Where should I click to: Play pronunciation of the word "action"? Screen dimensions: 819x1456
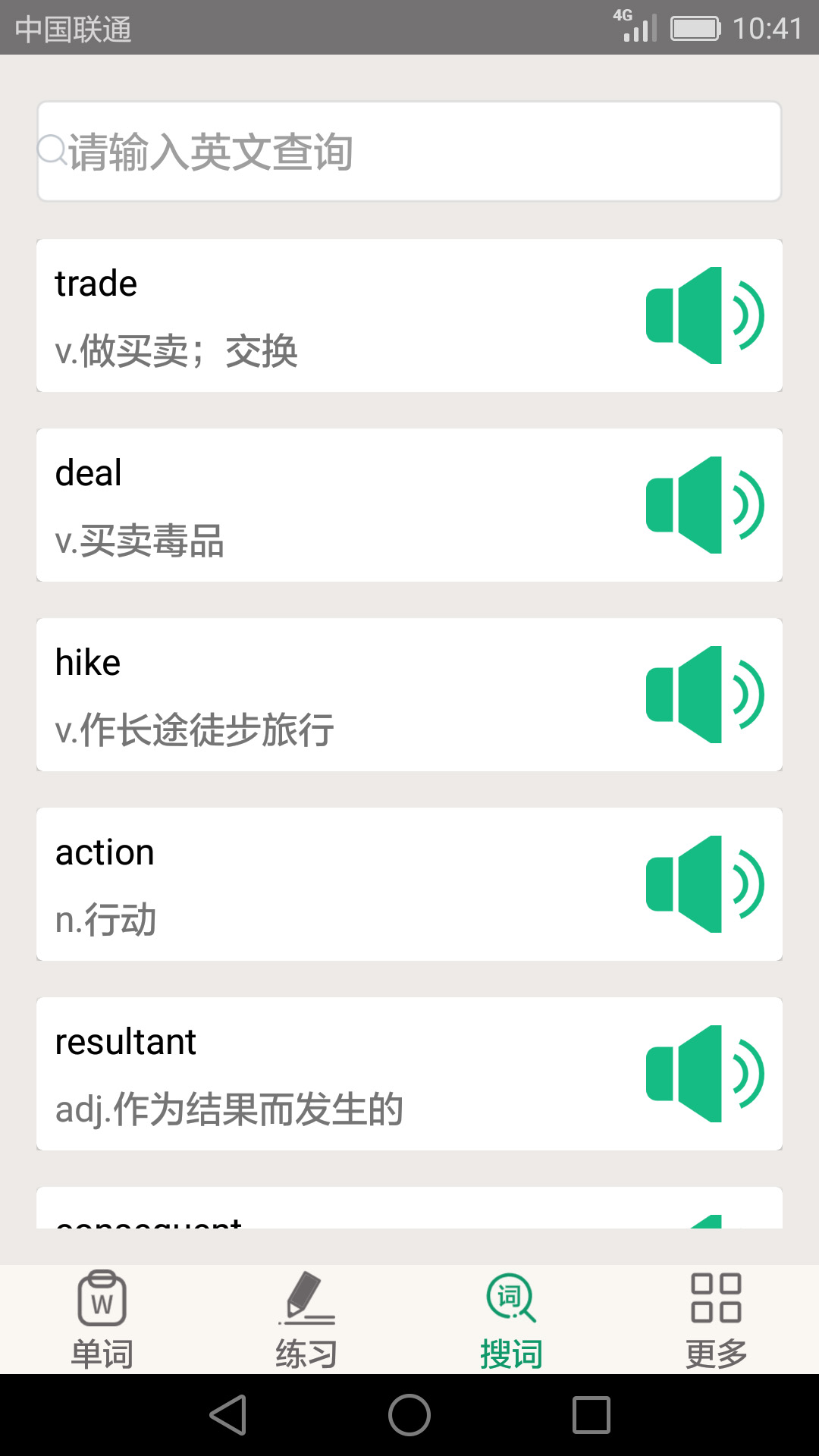click(704, 884)
